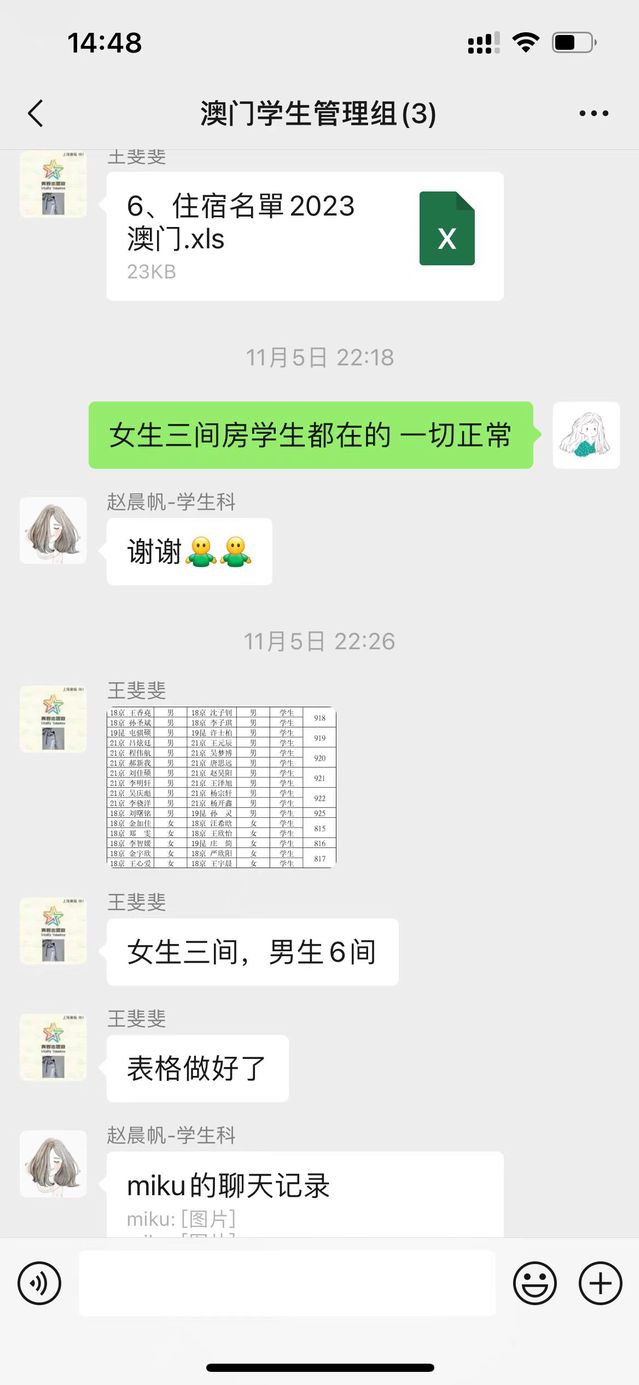Open the plus attachment menu
The image size is (639, 1385).
(601, 1283)
